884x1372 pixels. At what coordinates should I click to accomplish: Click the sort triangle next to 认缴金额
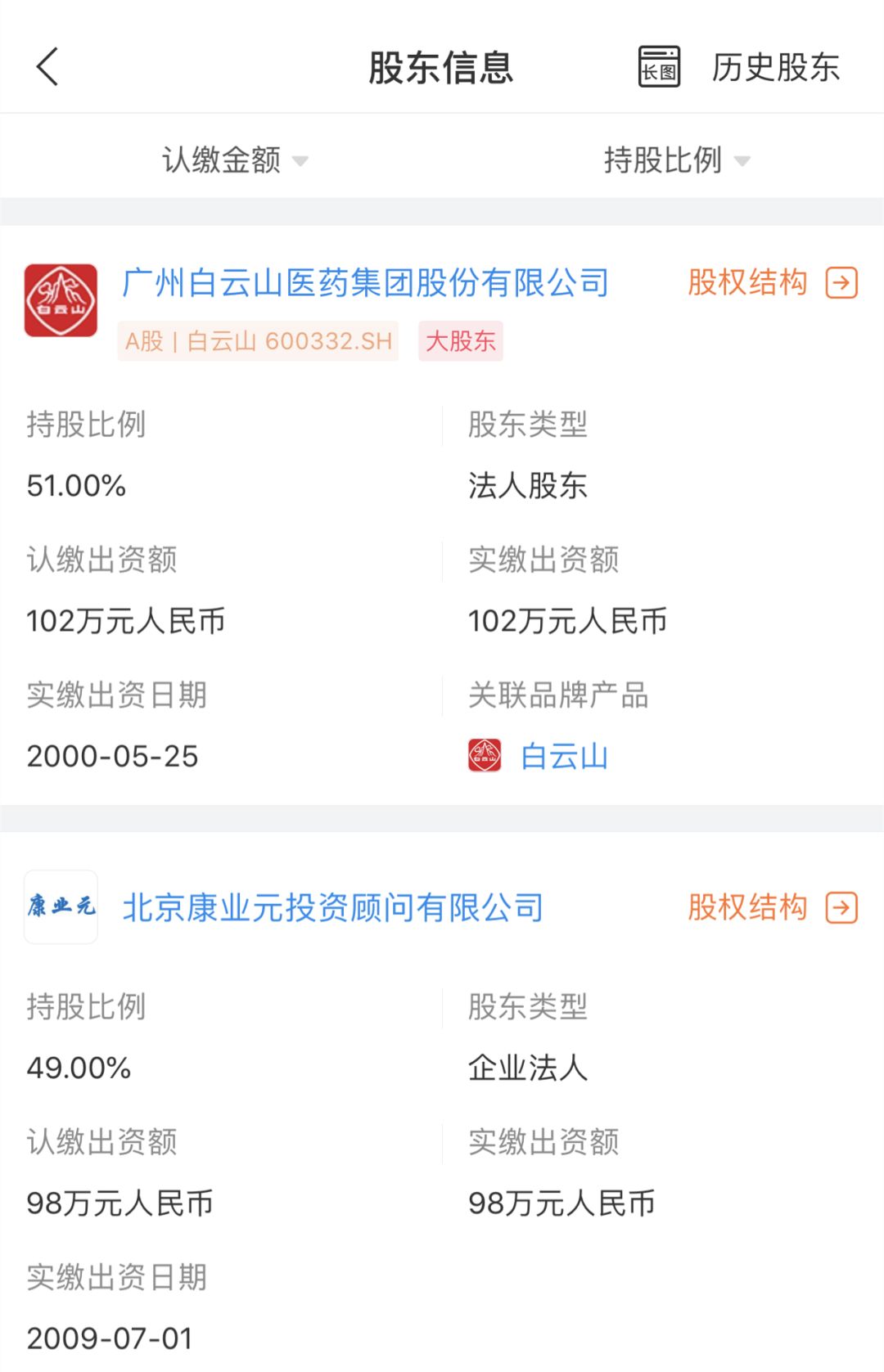coord(302,162)
